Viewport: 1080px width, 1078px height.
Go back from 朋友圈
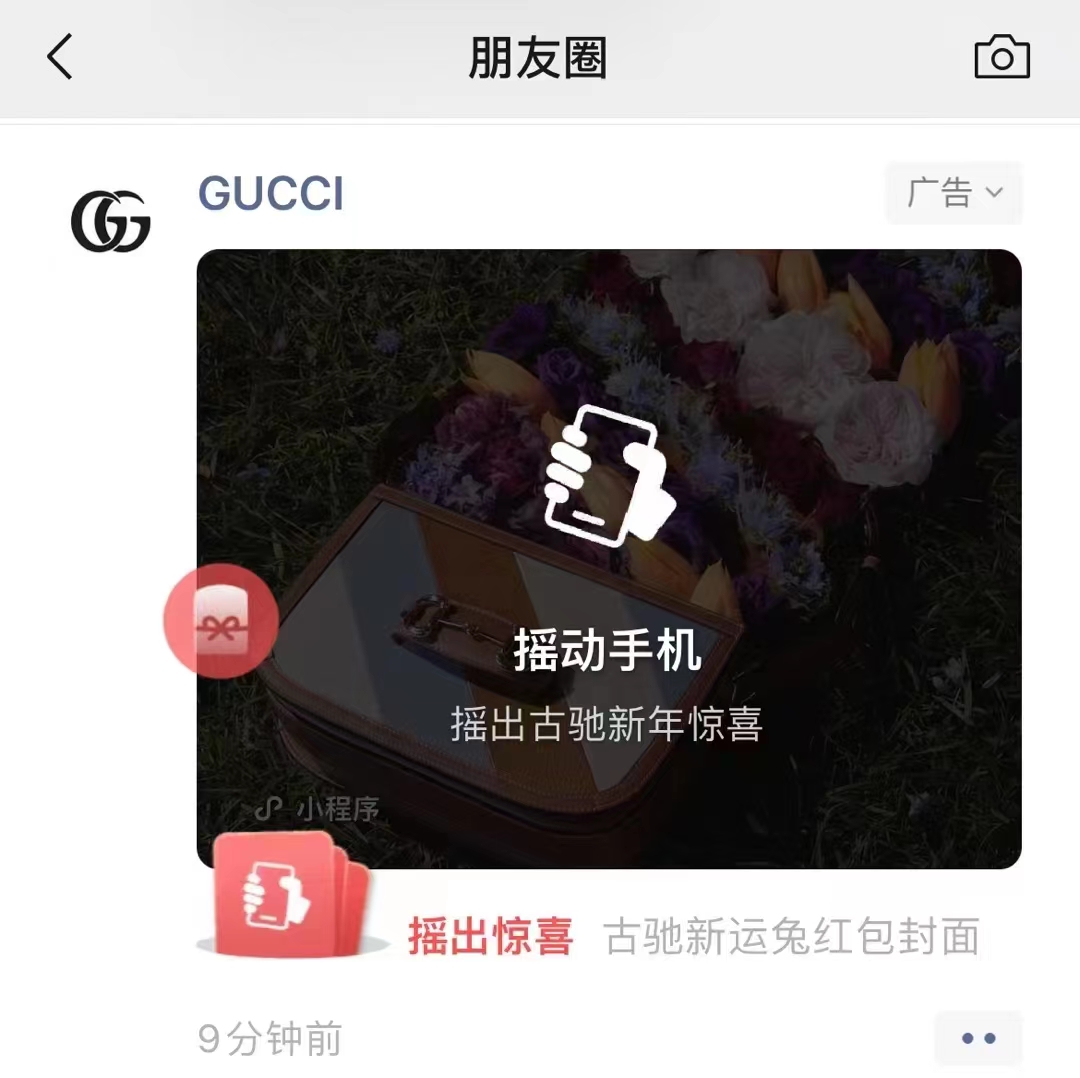pos(60,57)
